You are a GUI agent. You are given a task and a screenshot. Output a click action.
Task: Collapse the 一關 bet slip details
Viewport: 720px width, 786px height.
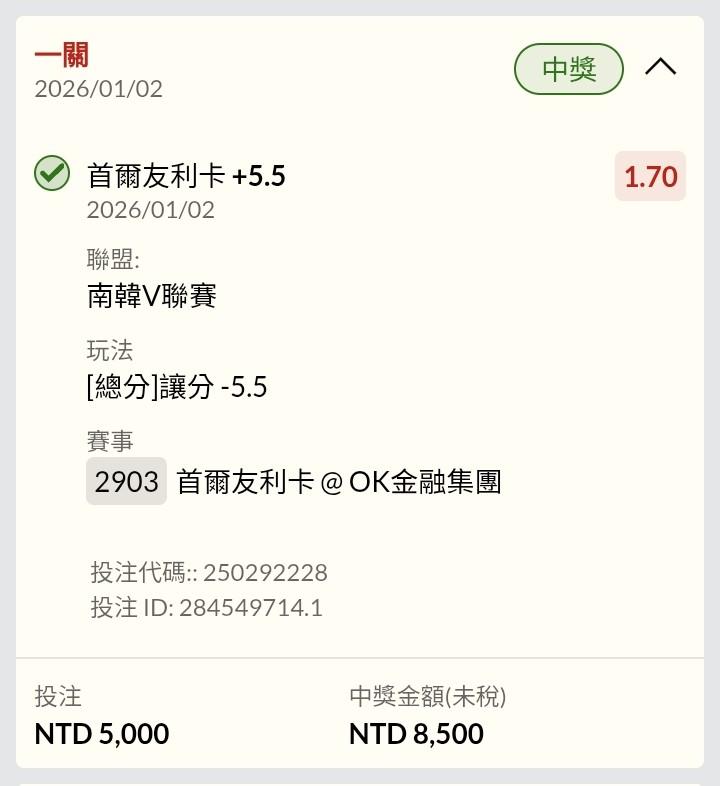[660, 68]
